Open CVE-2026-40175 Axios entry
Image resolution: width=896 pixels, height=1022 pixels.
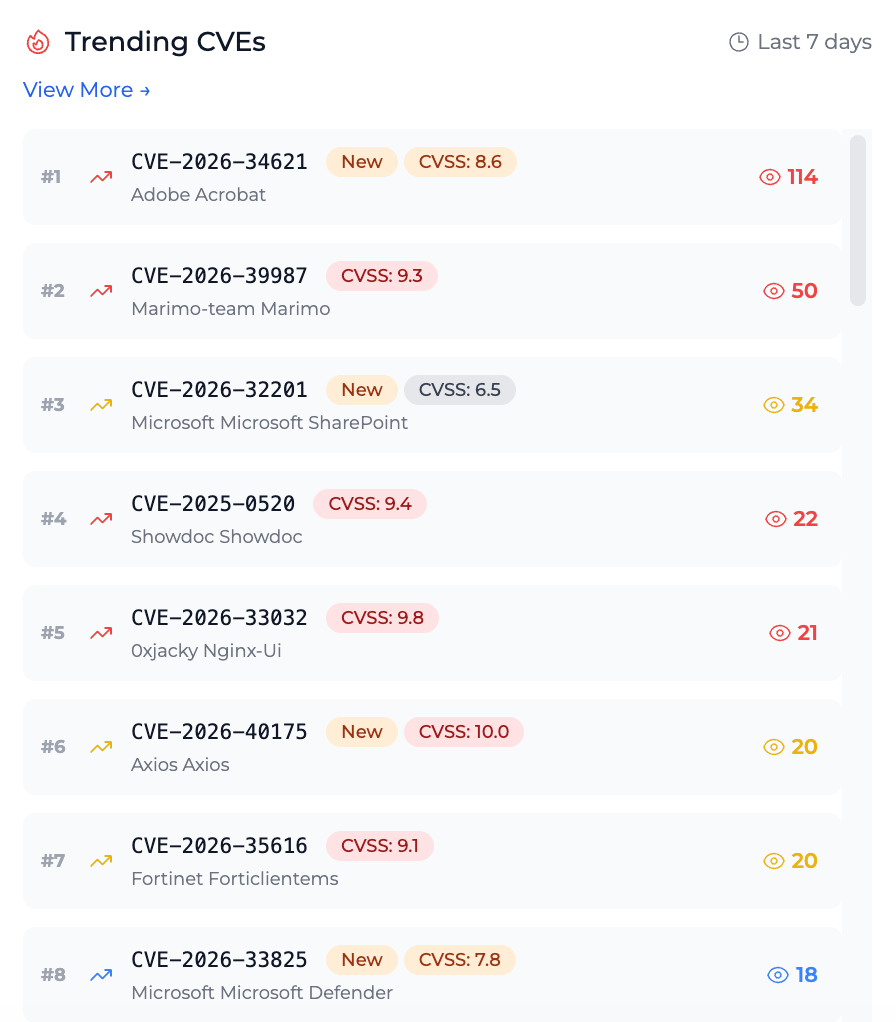click(x=219, y=732)
